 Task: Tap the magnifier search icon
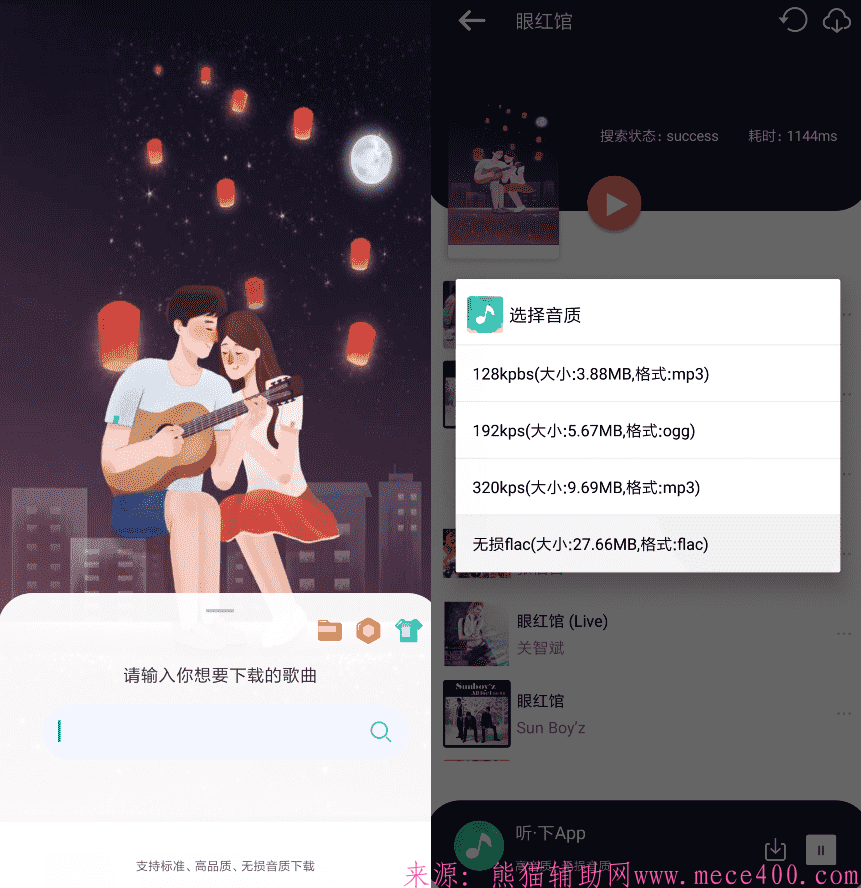381,732
